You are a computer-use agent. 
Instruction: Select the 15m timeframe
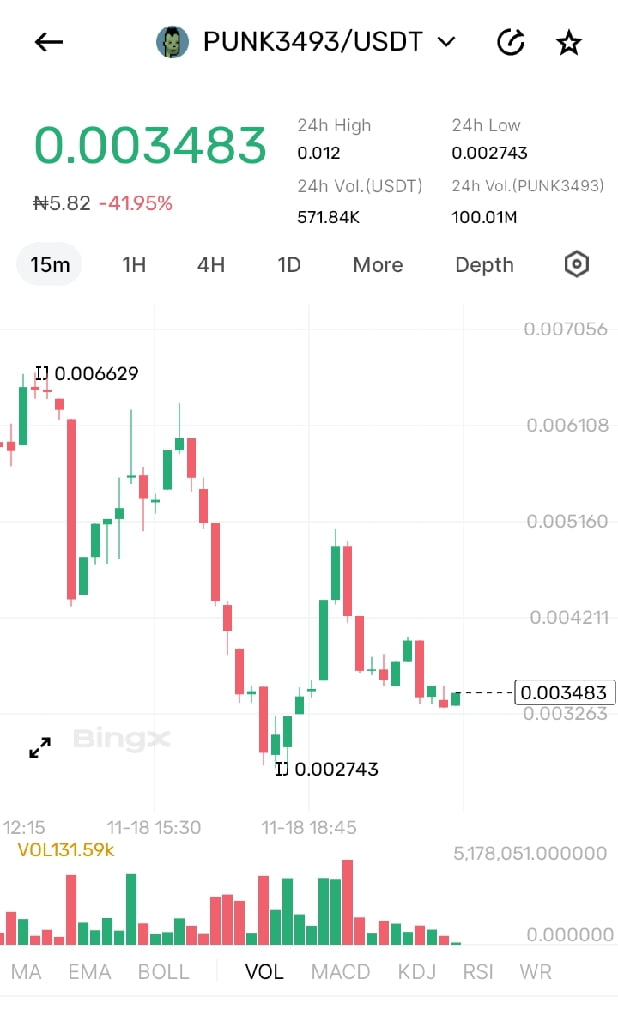point(50,265)
